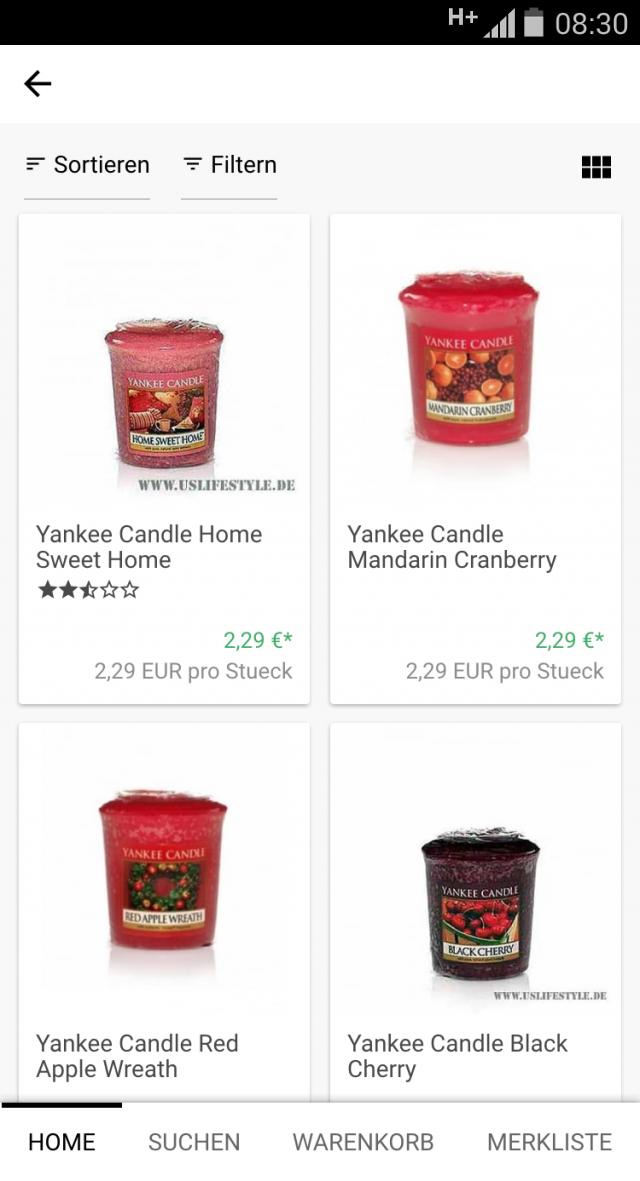This screenshot has width=640, height=1181.
Task: Open the Sortieren sorting options
Action: pos(87,165)
